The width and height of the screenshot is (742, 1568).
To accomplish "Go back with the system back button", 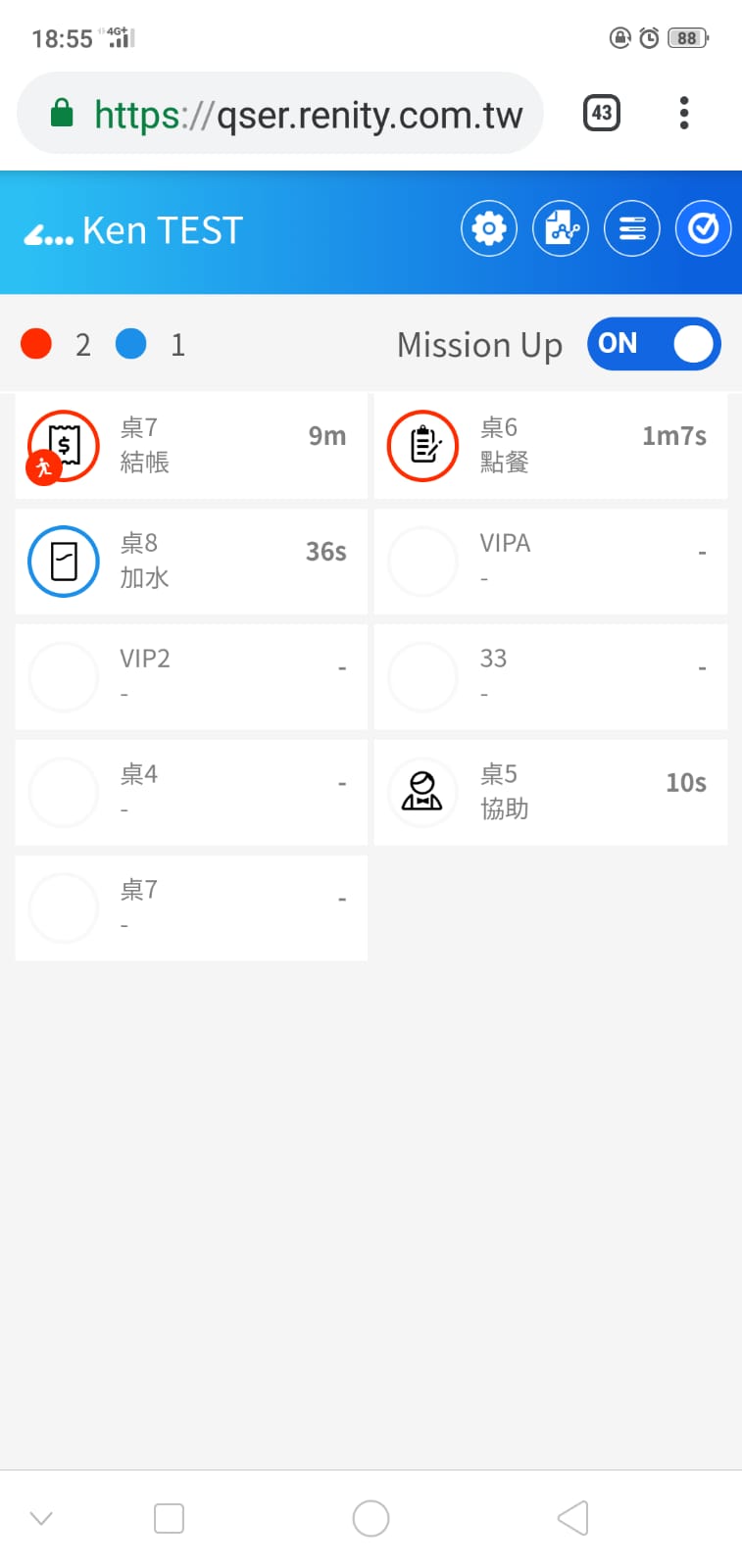I will (x=572, y=1518).
